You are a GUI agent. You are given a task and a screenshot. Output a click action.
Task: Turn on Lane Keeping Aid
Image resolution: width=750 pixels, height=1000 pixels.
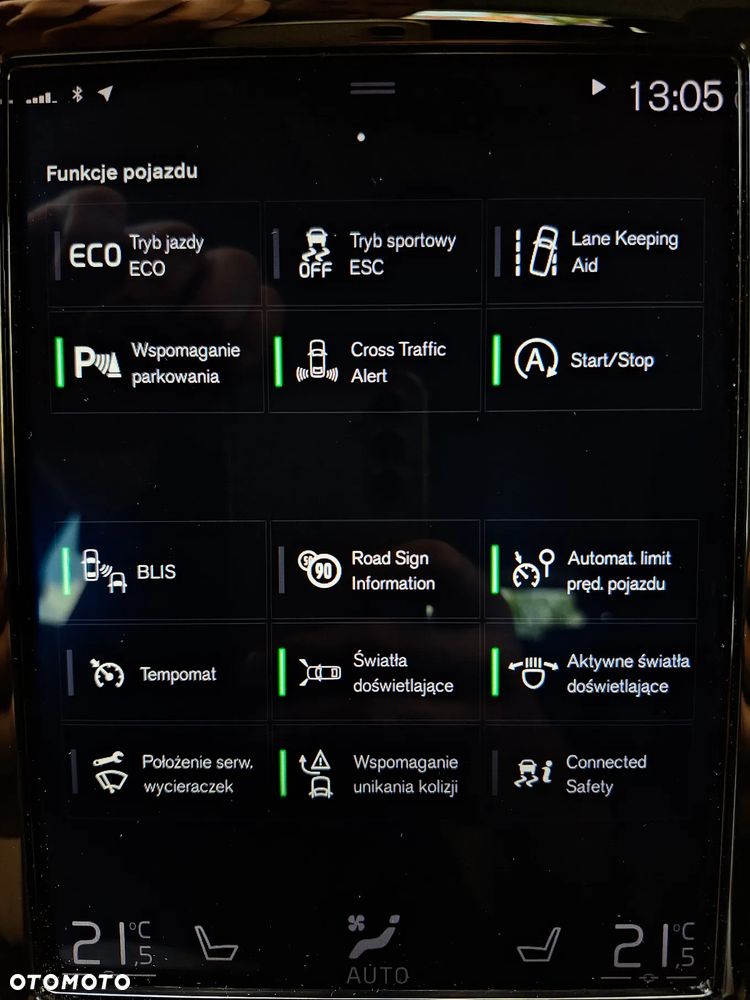(x=594, y=252)
